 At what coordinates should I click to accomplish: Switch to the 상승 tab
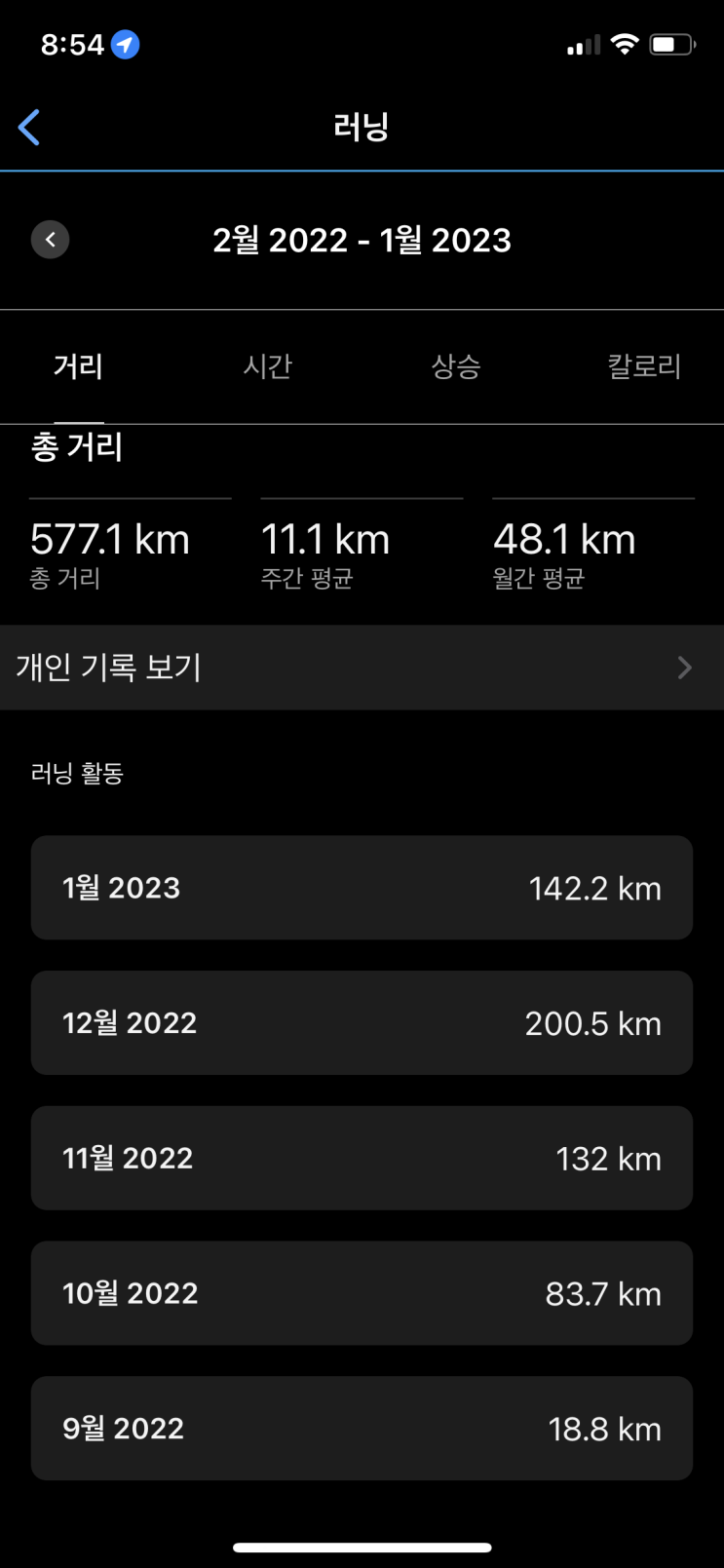pos(456,366)
